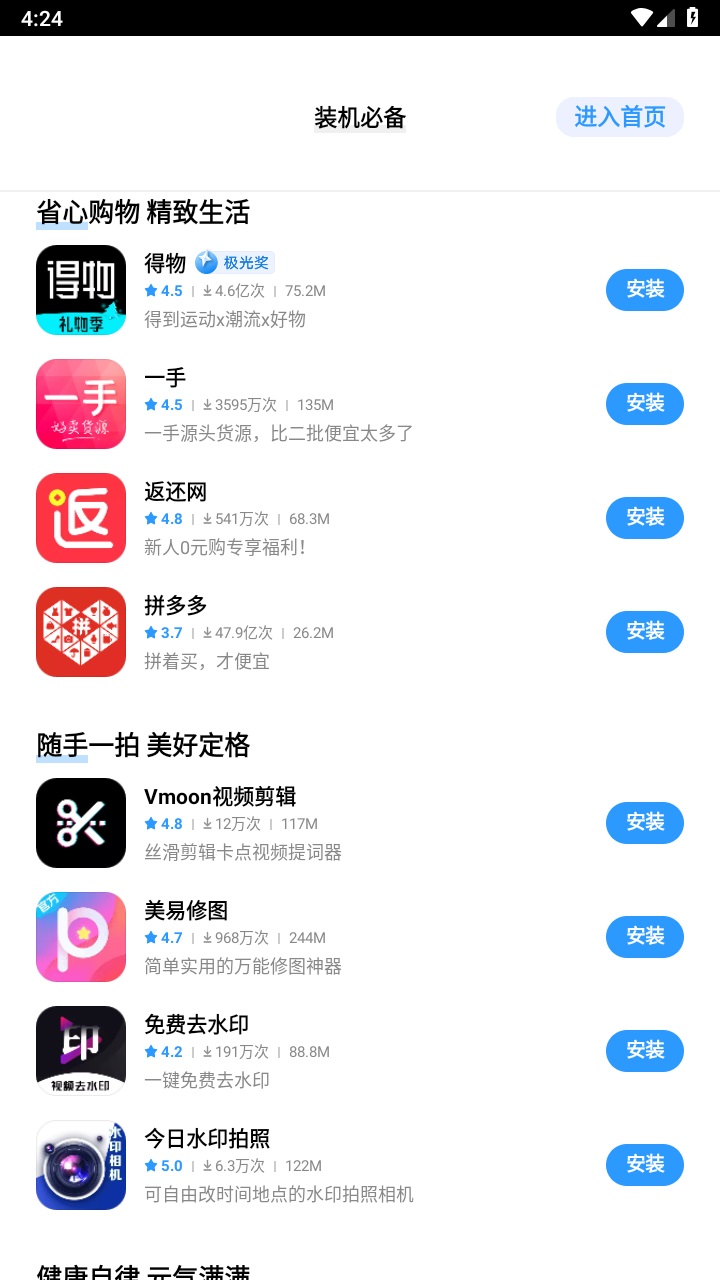Install the 美易修图 app
The image size is (720, 1280).
click(x=644, y=937)
